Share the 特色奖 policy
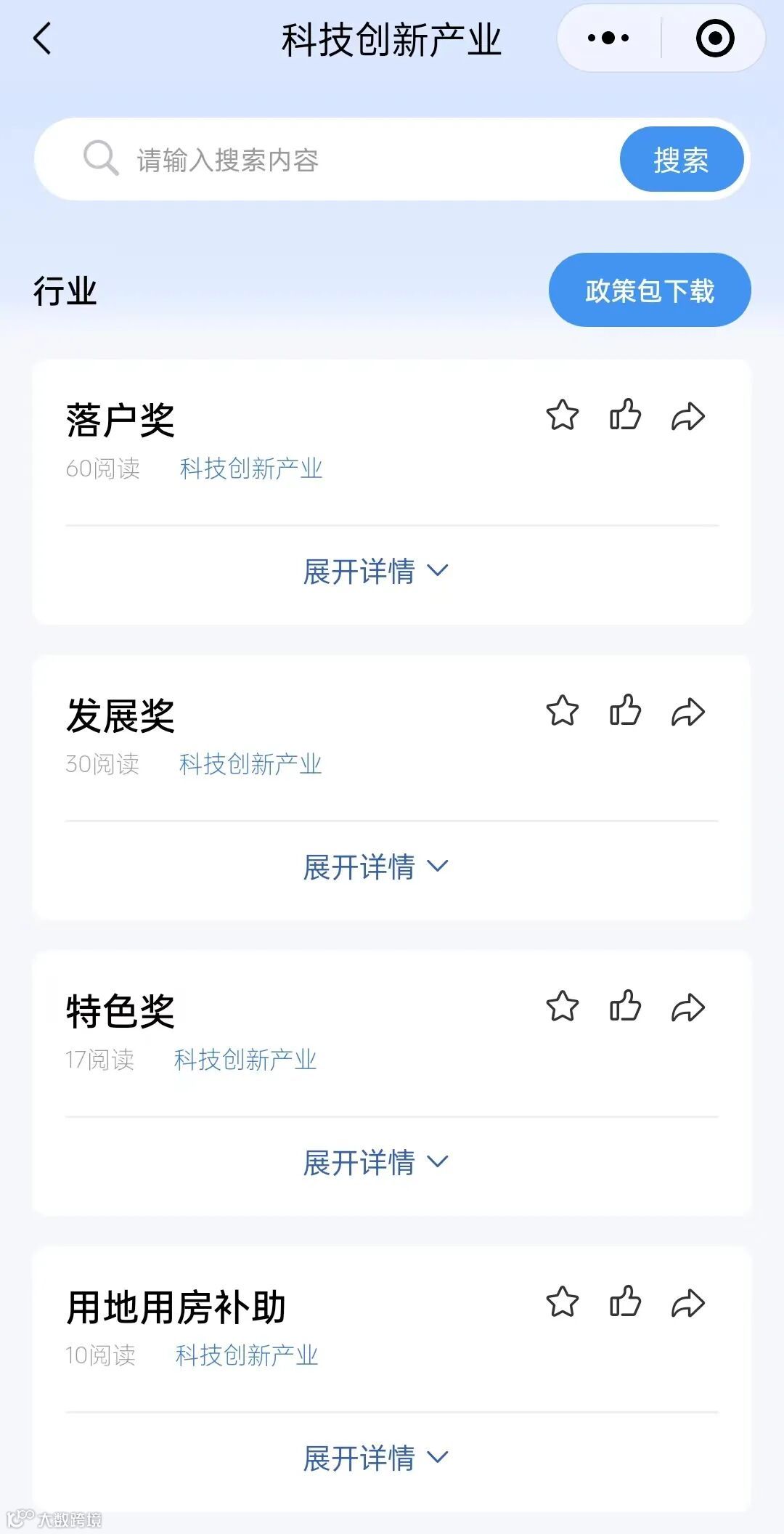Viewport: 784px width, 1534px height. (x=688, y=1008)
